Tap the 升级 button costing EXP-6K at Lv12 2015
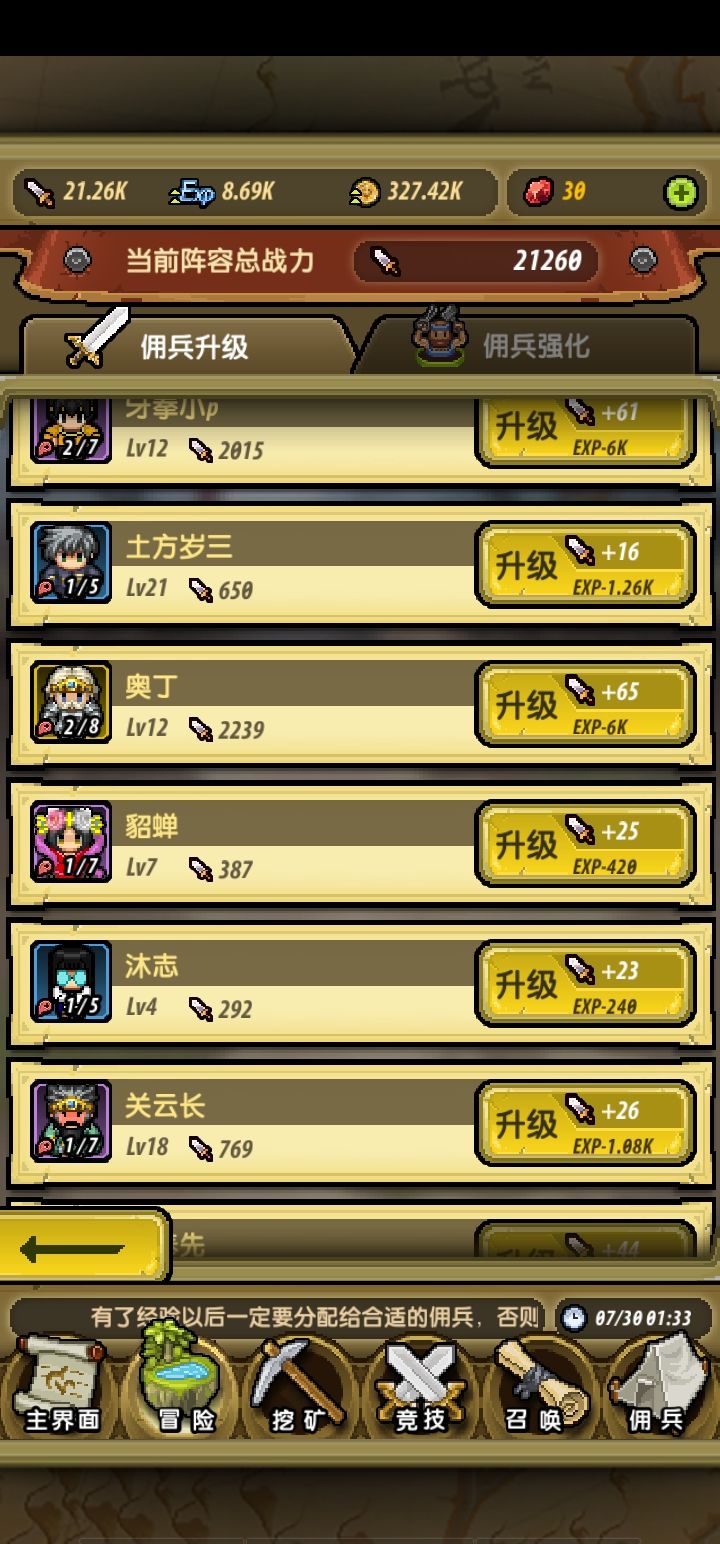Viewport: 720px width, 1544px height. (585, 432)
